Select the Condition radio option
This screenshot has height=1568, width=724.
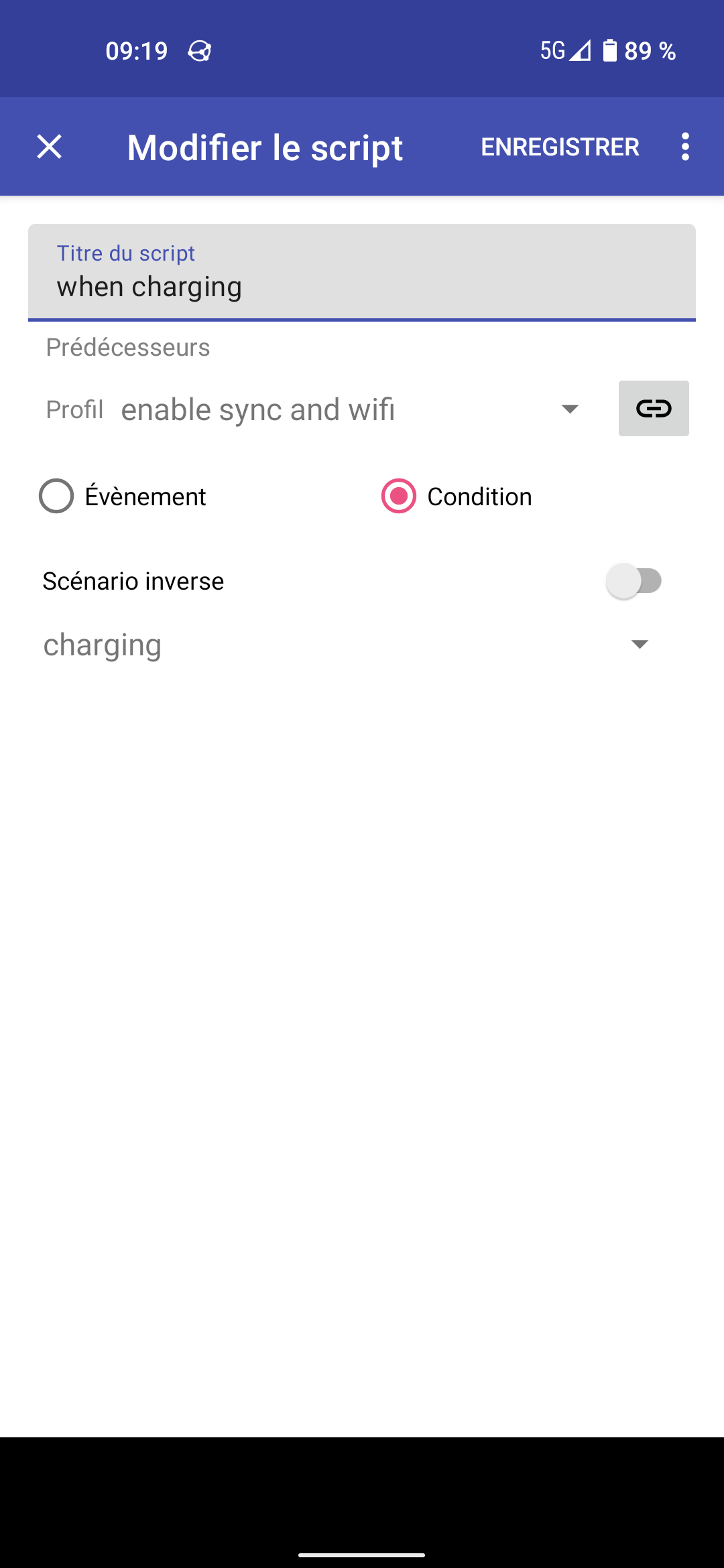coord(400,497)
